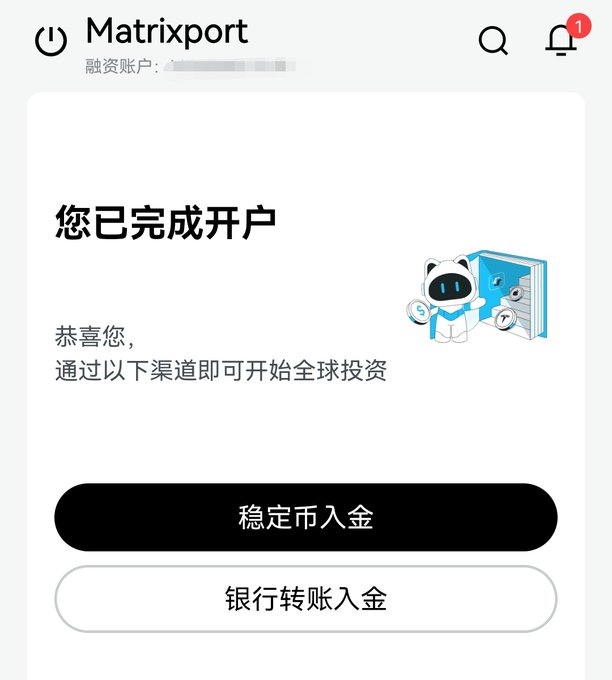Image resolution: width=612 pixels, height=680 pixels.
Task: Open the notifications bell
Action: (x=561, y=40)
